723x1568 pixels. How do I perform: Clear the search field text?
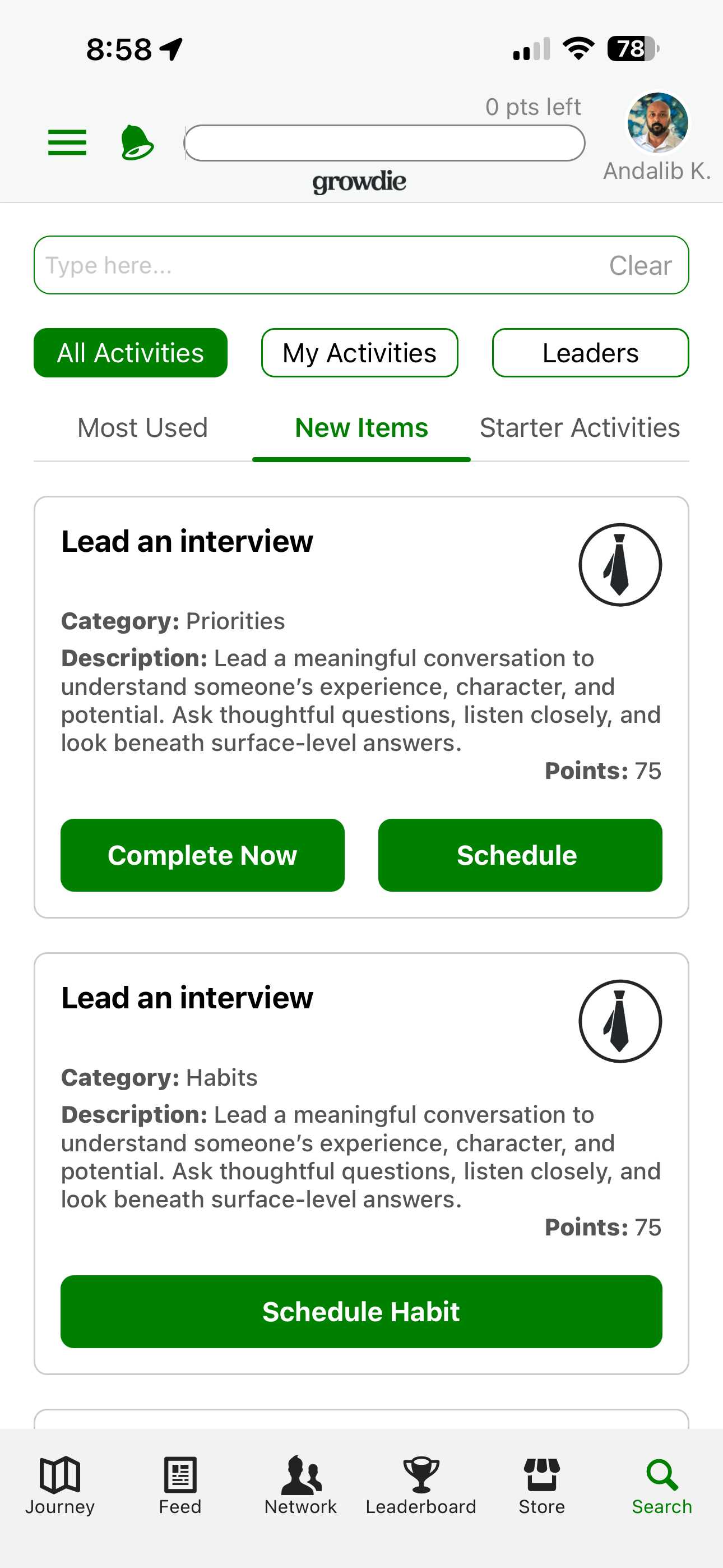[640, 265]
